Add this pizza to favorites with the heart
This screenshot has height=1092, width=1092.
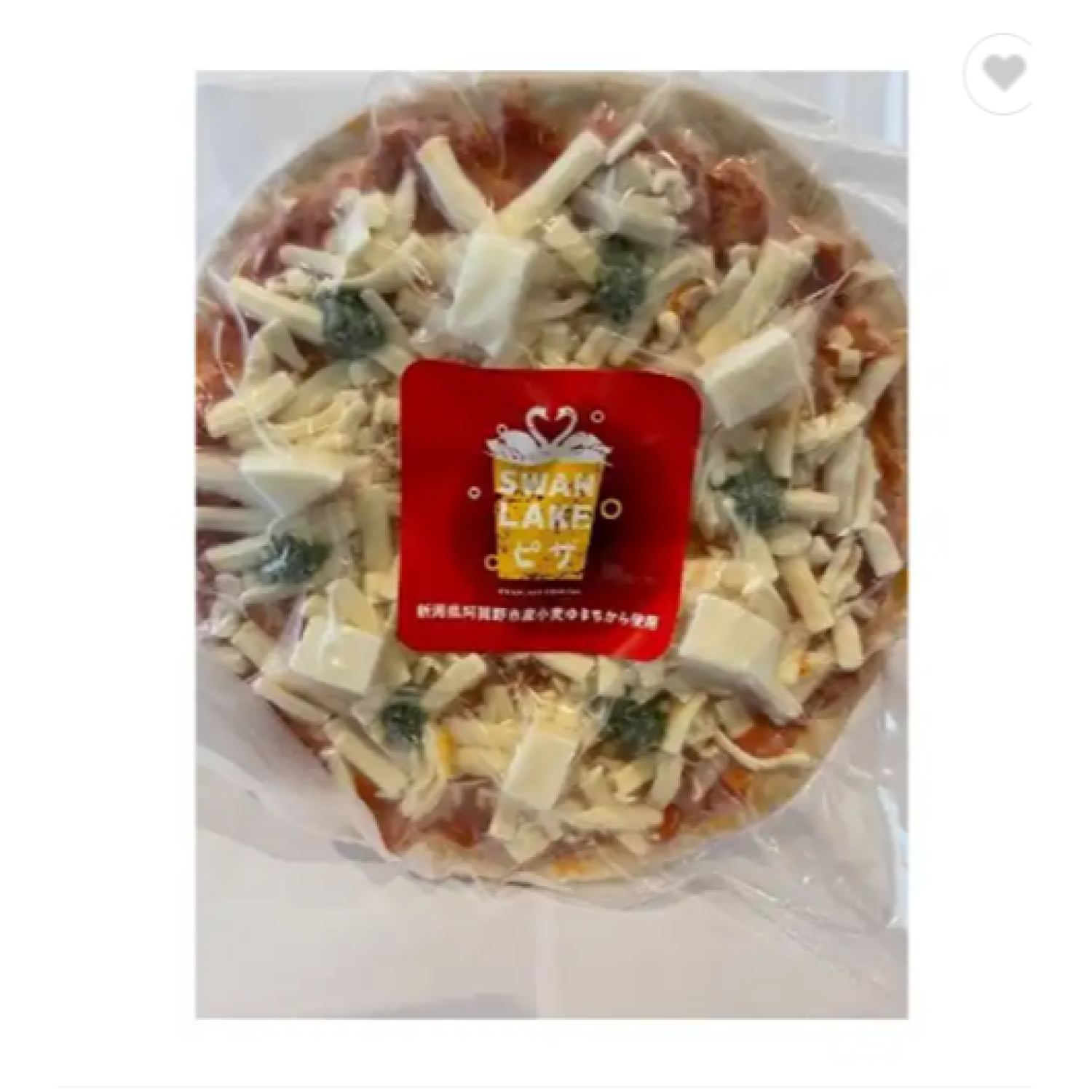pyautogui.click(x=1002, y=73)
